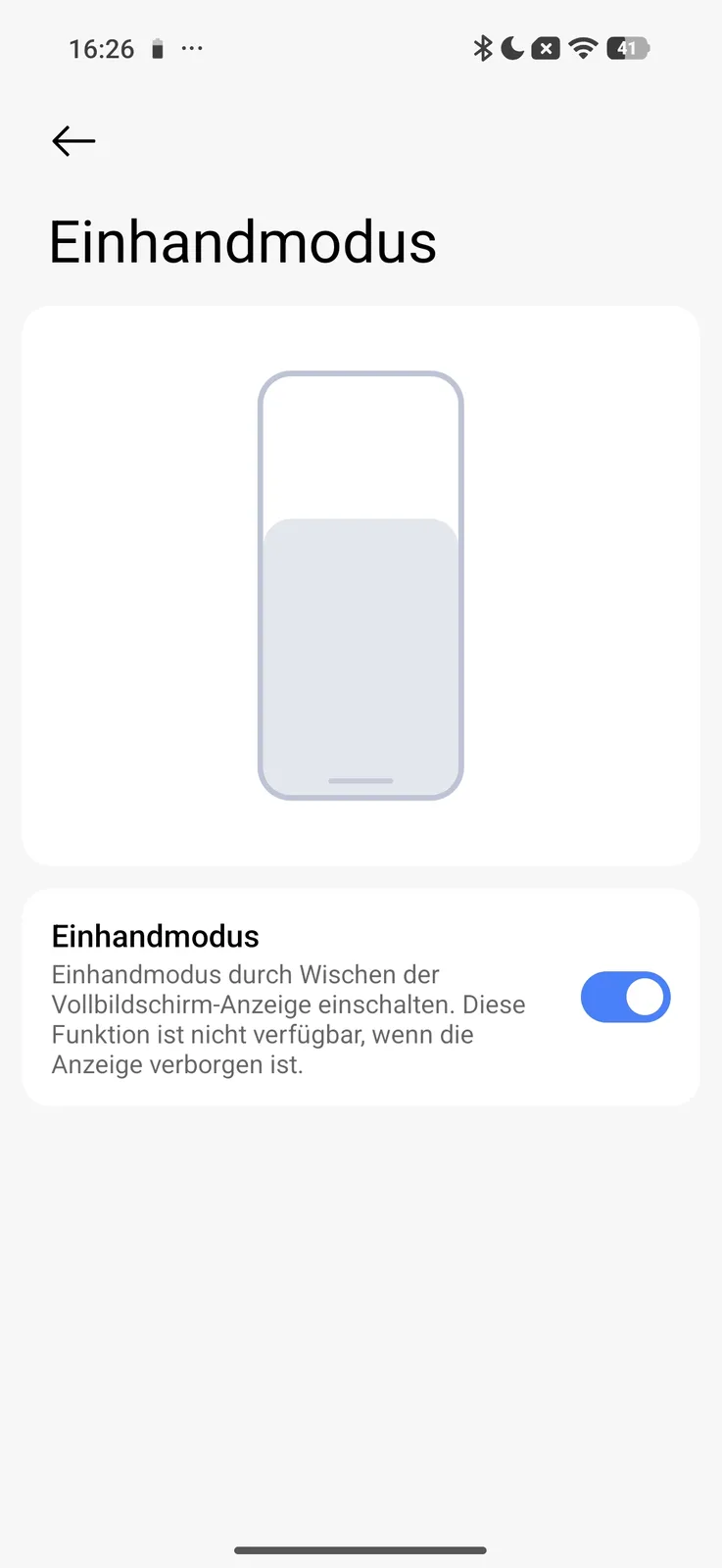Disable the Einhandmodus switch
Viewport: 722px width, 1568px height.
(x=625, y=998)
